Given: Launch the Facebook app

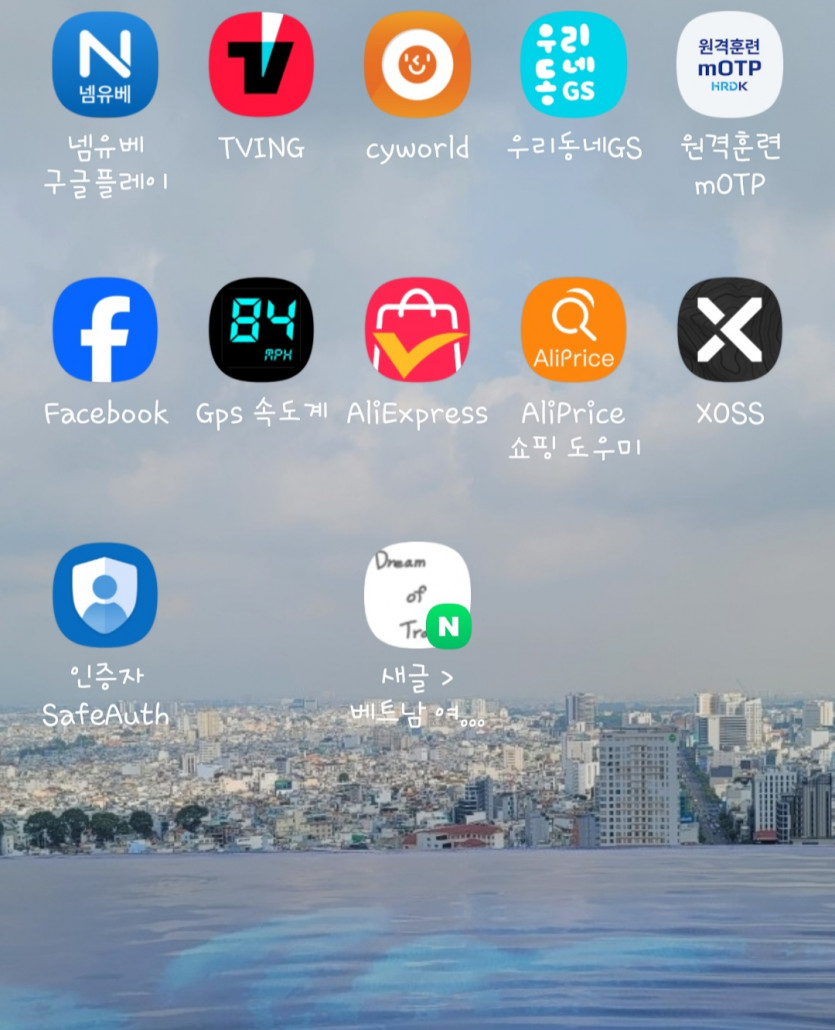Looking at the screenshot, I should tap(106, 332).
